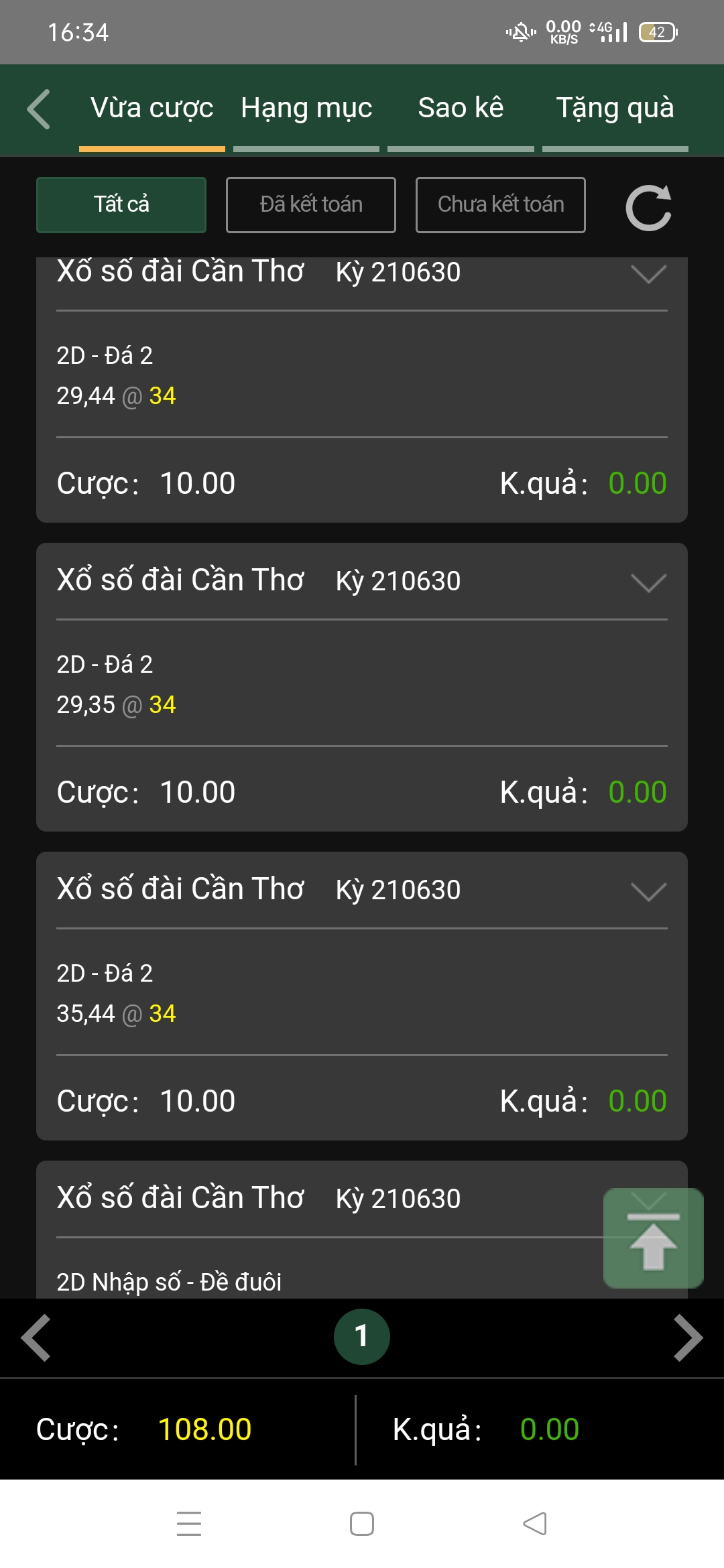Refresh the bet list
This screenshot has width=724, height=1568.
648,208
